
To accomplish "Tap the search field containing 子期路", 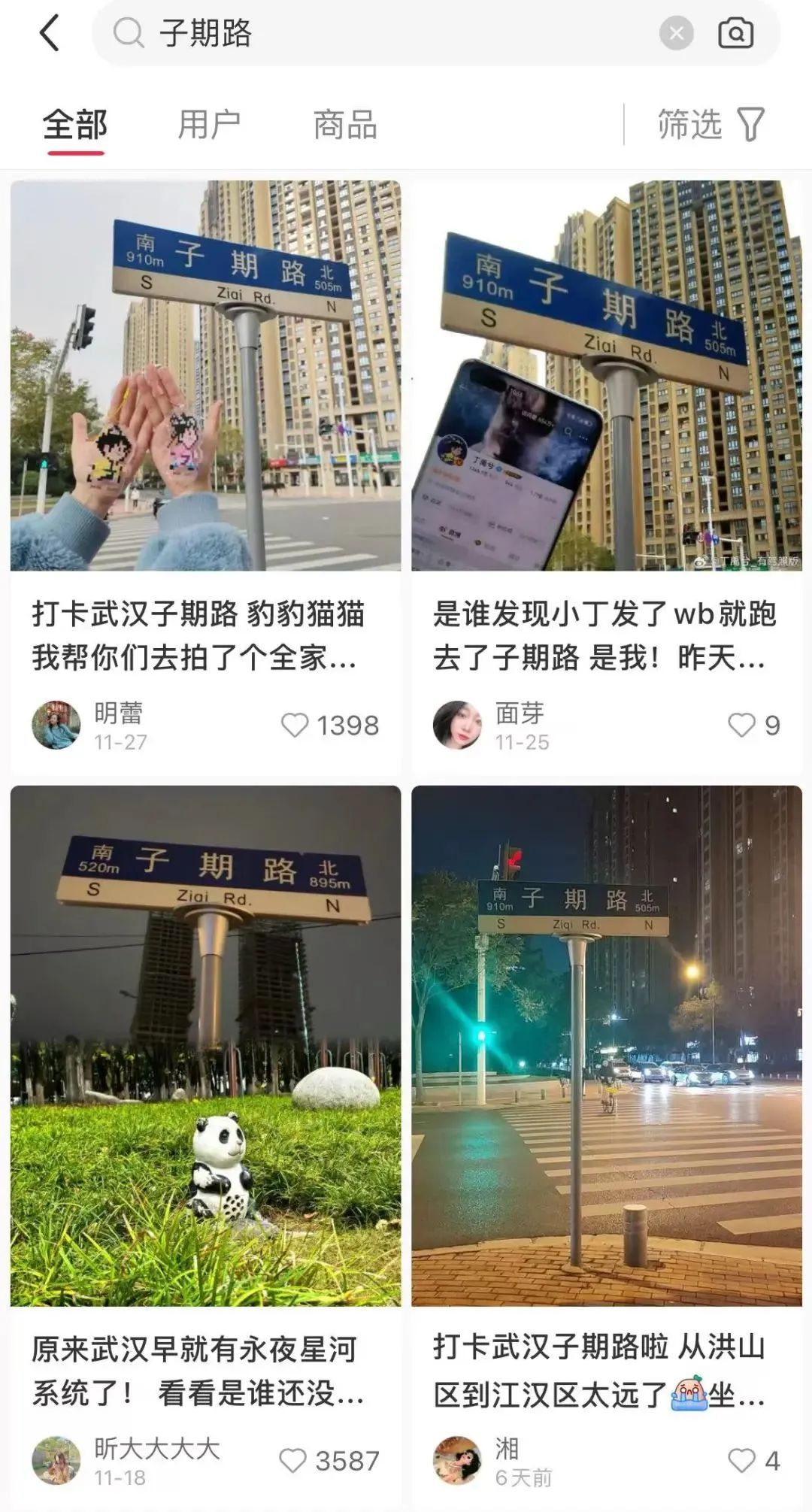I will 376,34.
